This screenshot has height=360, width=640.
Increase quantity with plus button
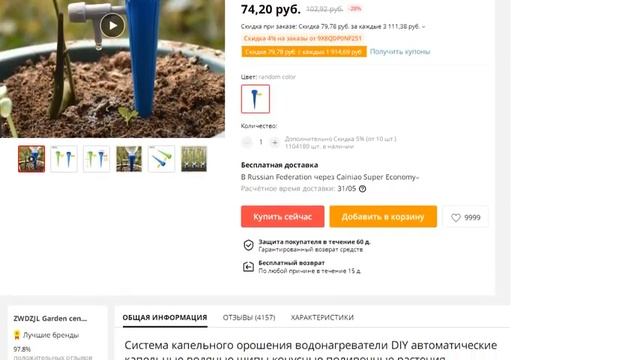(x=275, y=142)
